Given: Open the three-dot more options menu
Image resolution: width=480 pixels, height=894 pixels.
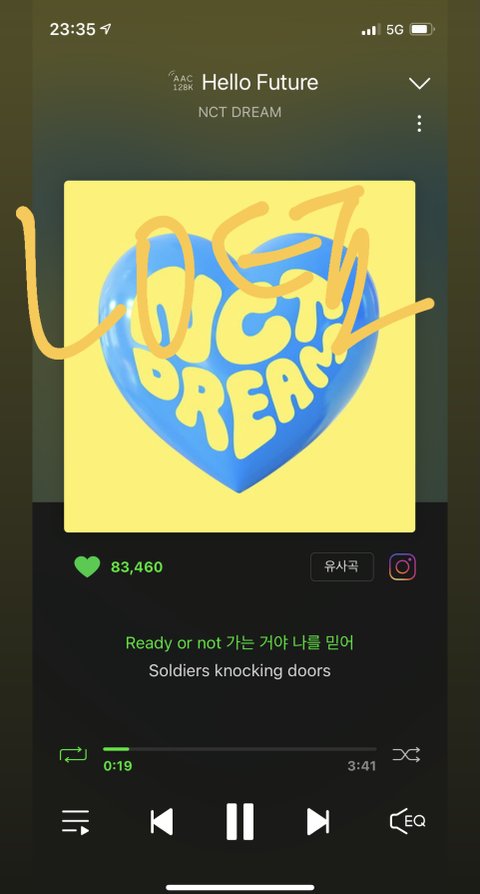Looking at the screenshot, I should pyautogui.click(x=420, y=124).
